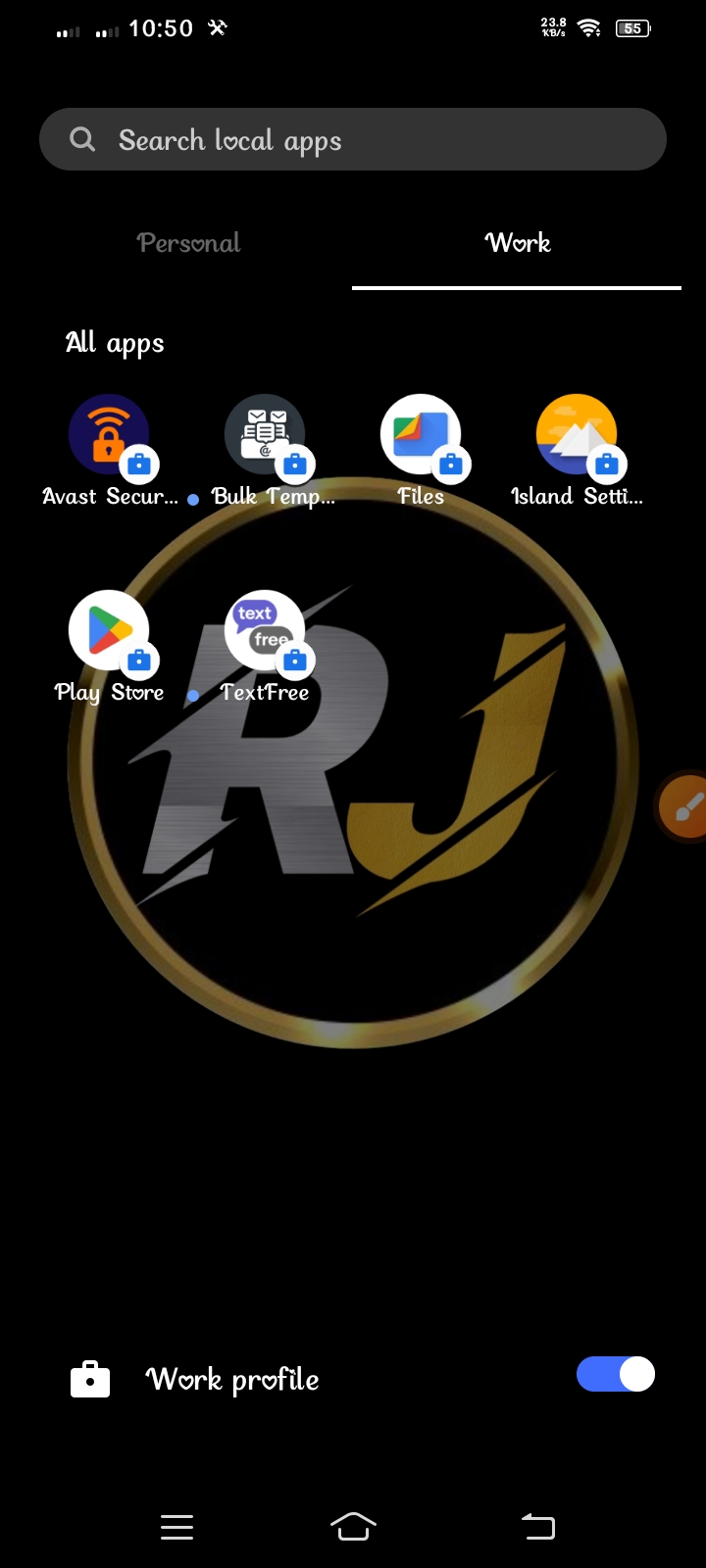Switch to the Personal tab

[188, 243]
